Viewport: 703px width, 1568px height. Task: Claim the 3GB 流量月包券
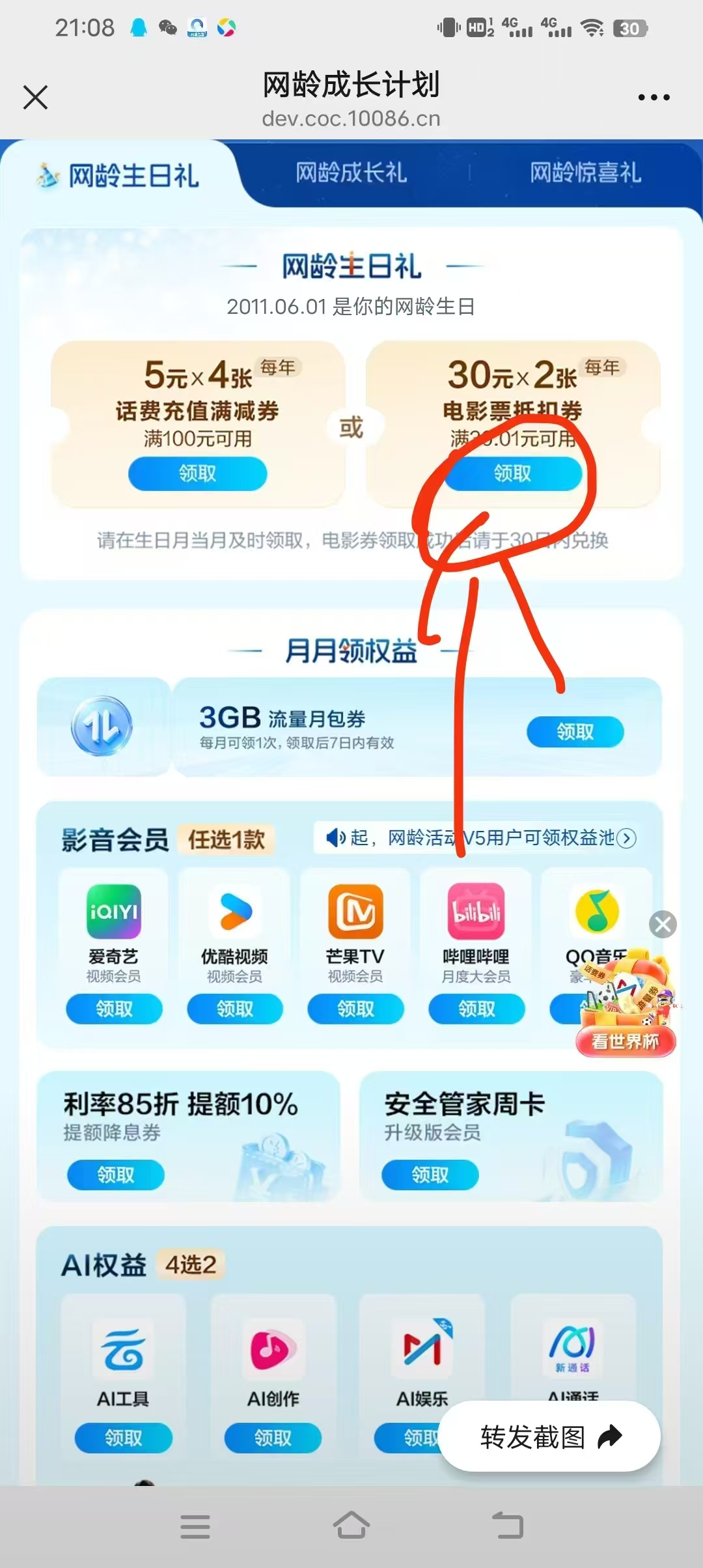(x=575, y=732)
